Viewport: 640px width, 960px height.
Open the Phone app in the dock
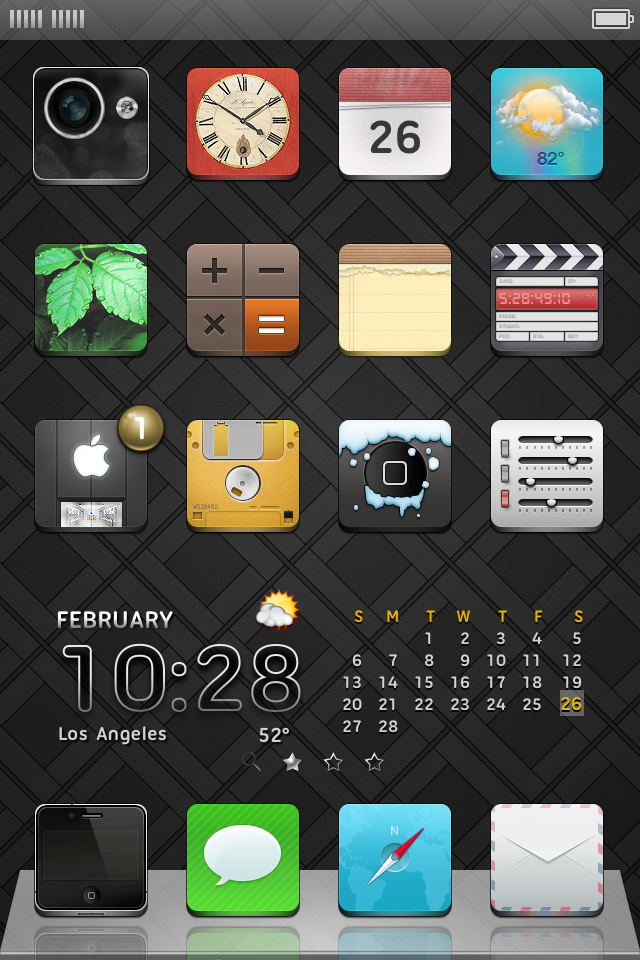point(91,858)
